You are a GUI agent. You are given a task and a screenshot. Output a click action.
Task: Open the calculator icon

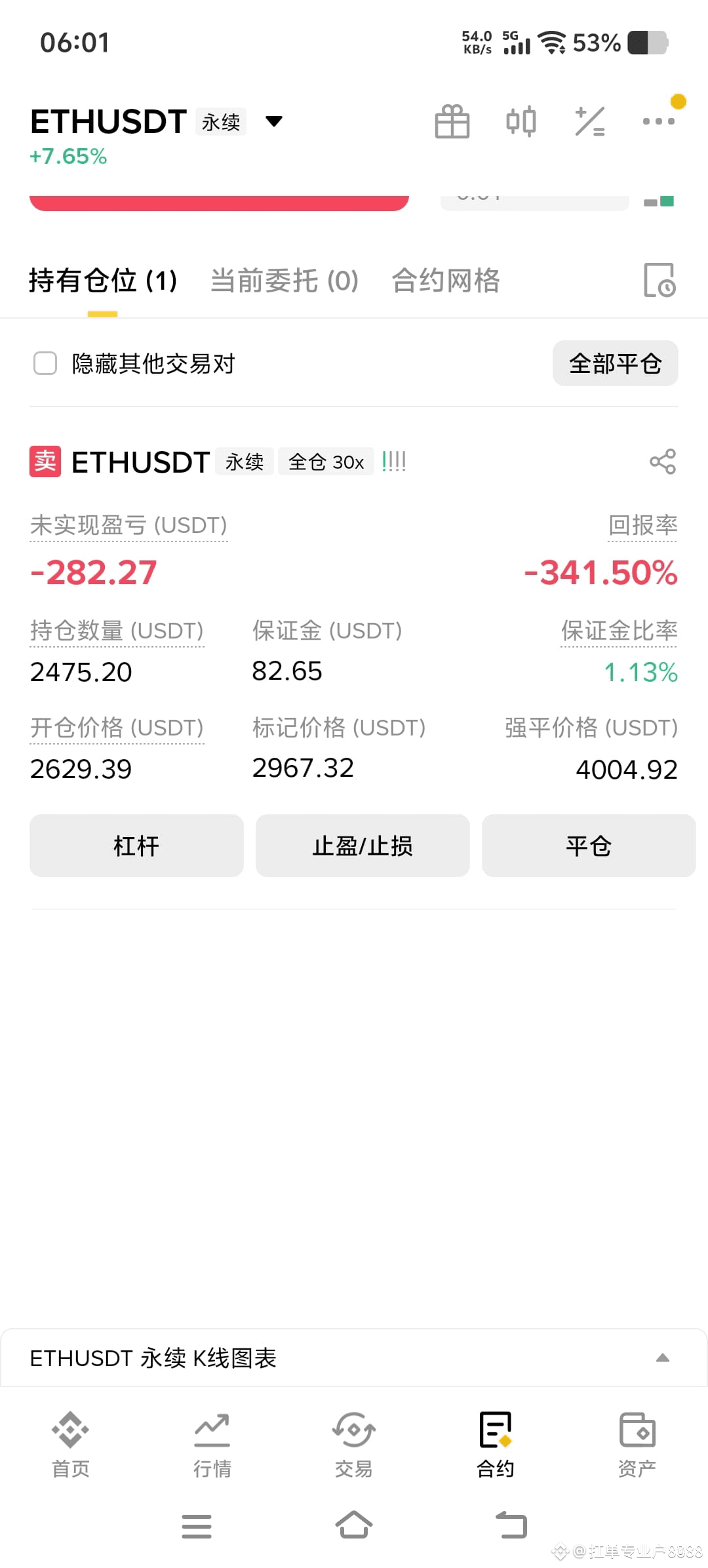590,121
